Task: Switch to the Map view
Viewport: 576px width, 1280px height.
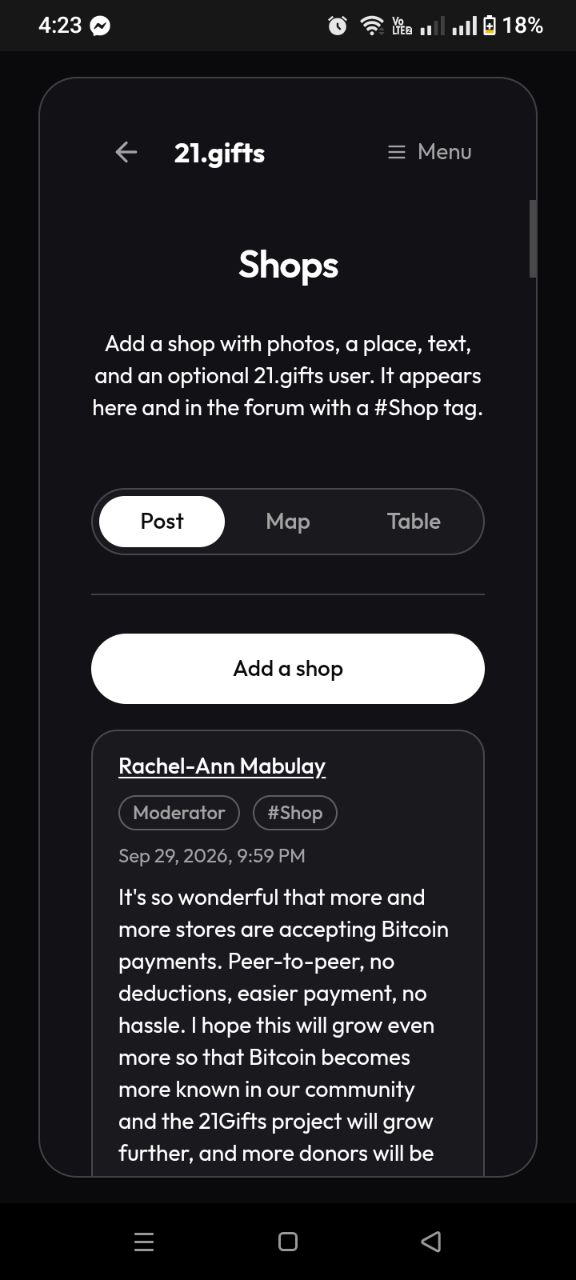Action: coord(288,521)
